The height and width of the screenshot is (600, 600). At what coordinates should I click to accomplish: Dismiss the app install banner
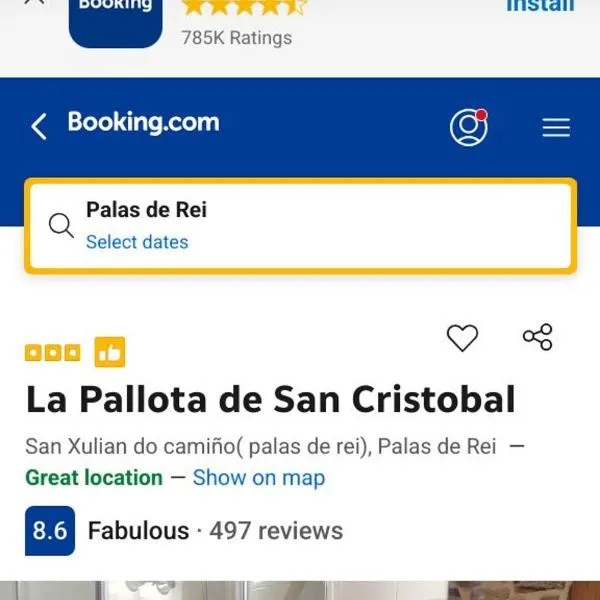pyautogui.click(x=34, y=4)
